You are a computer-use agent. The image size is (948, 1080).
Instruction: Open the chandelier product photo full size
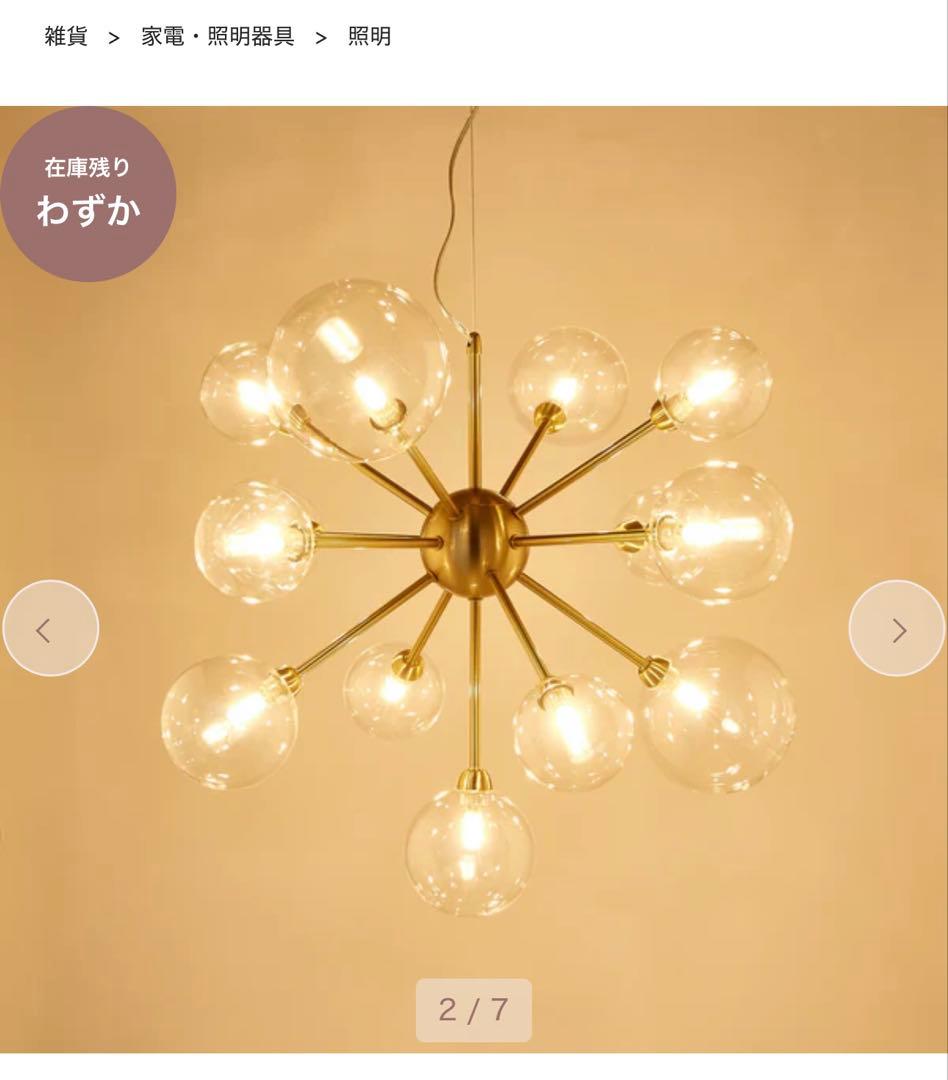(x=474, y=560)
